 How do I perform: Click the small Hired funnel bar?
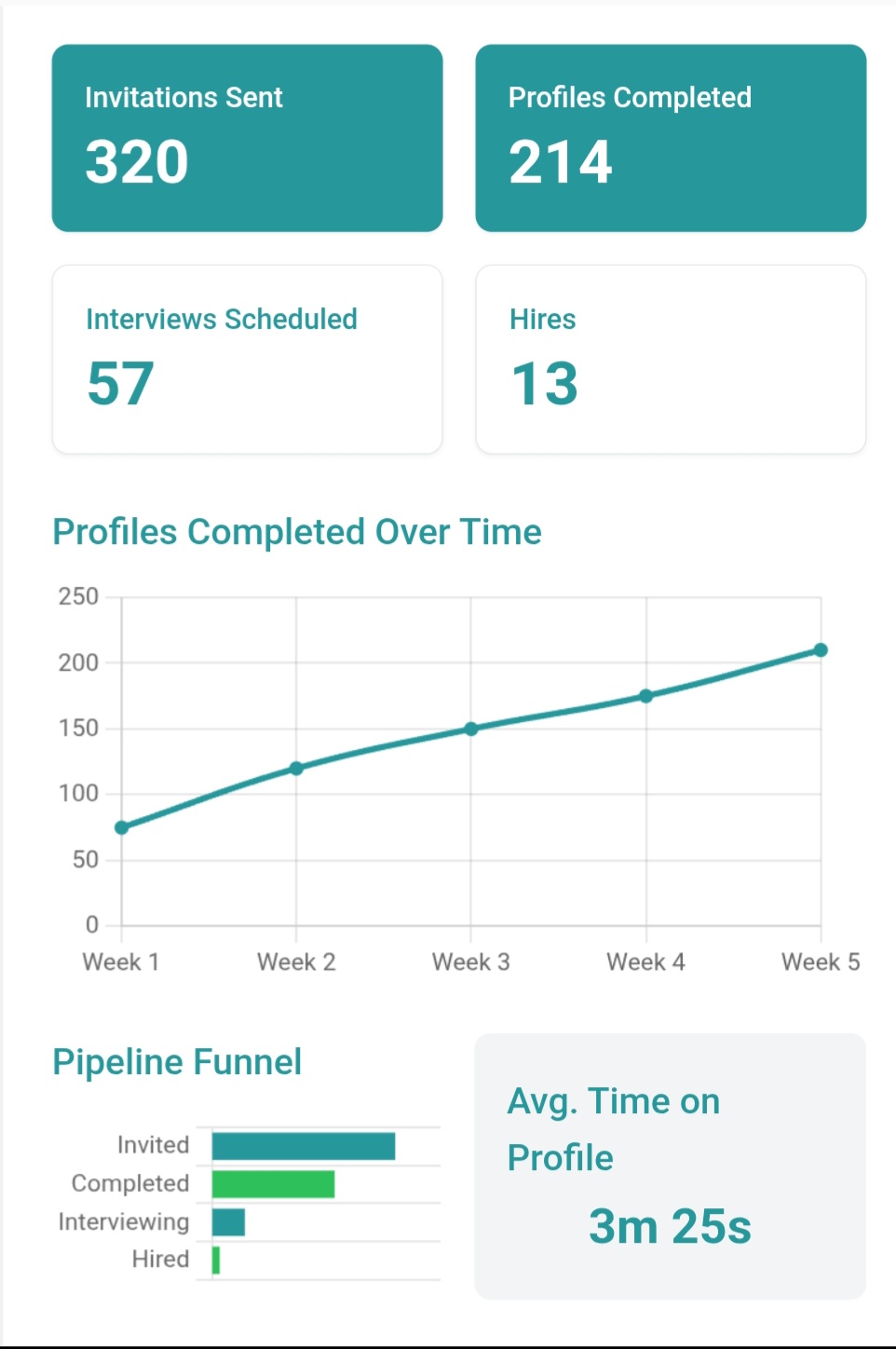click(216, 1259)
